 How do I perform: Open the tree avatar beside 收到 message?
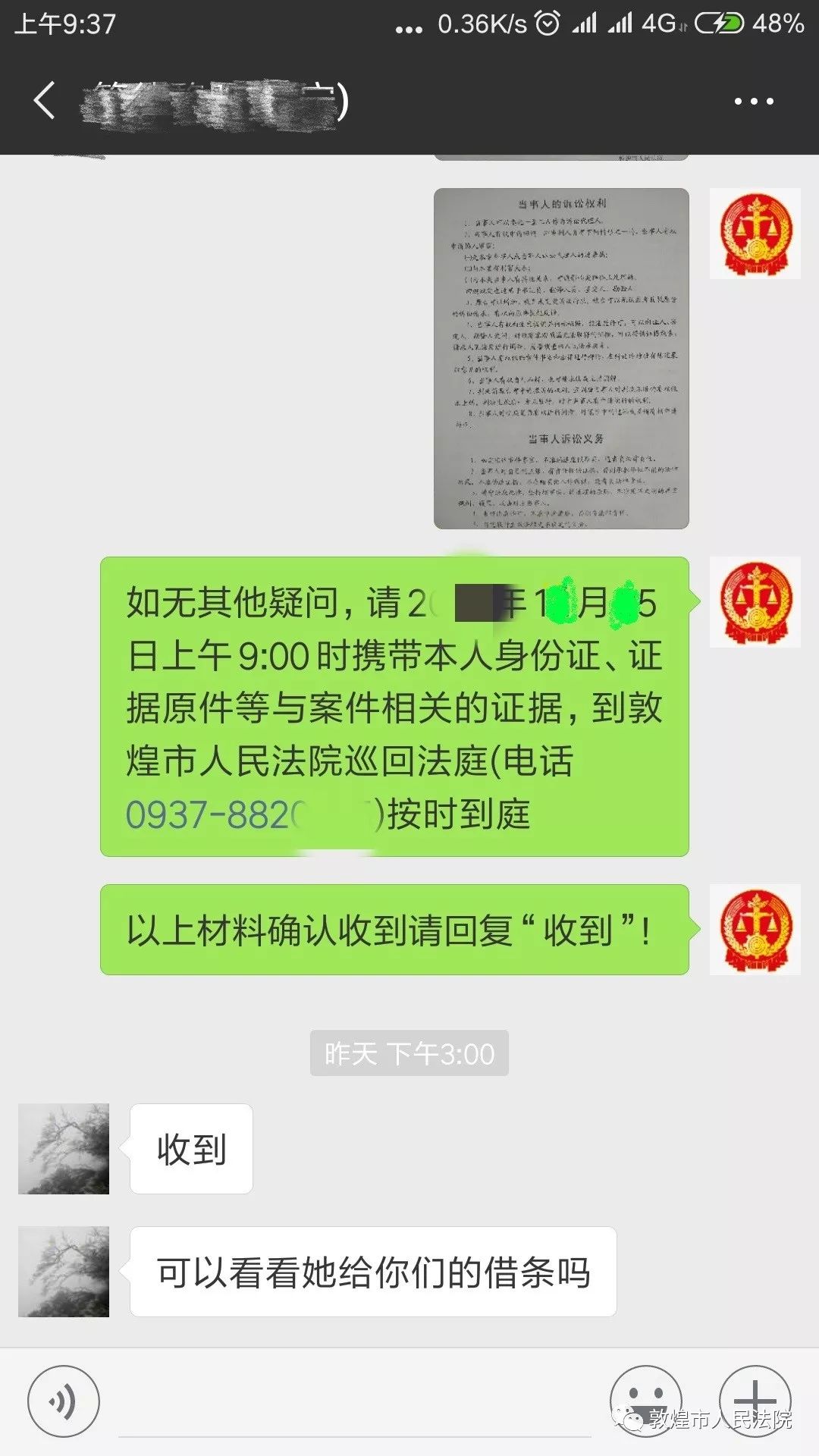[x=64, y=1149]
